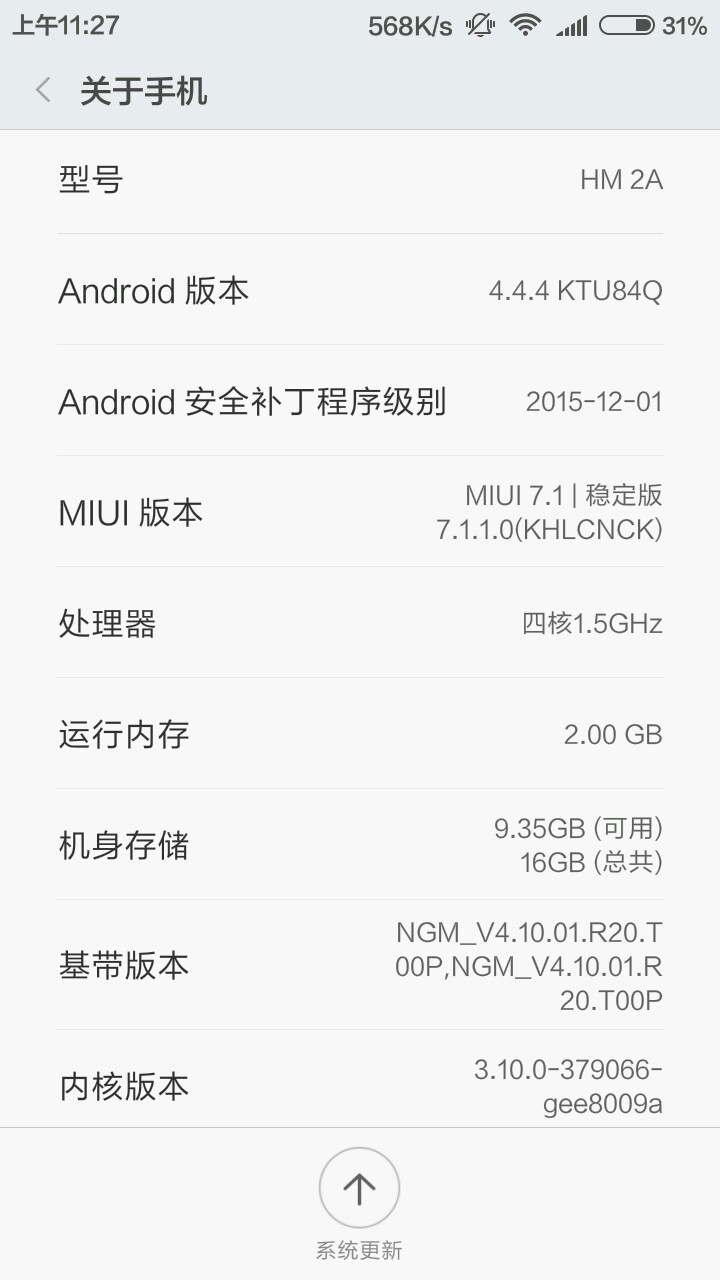Tap the 系统更新 button
This screenshot has height=1280, width=720.
click(359, 1189)
